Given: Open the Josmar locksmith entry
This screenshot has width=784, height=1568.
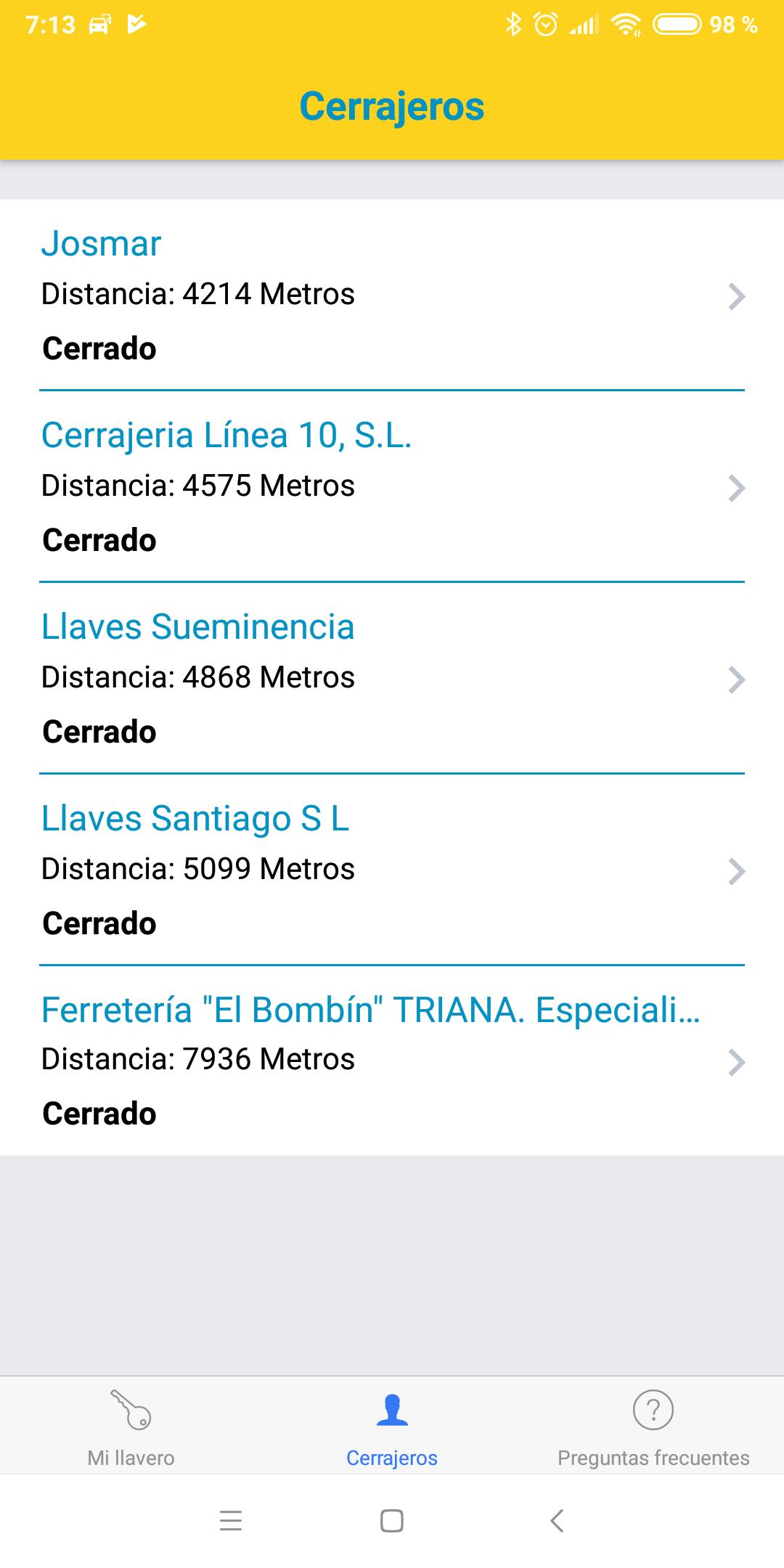Looking at the screenshot, I should pyautogui.click(x=392, y=295).
